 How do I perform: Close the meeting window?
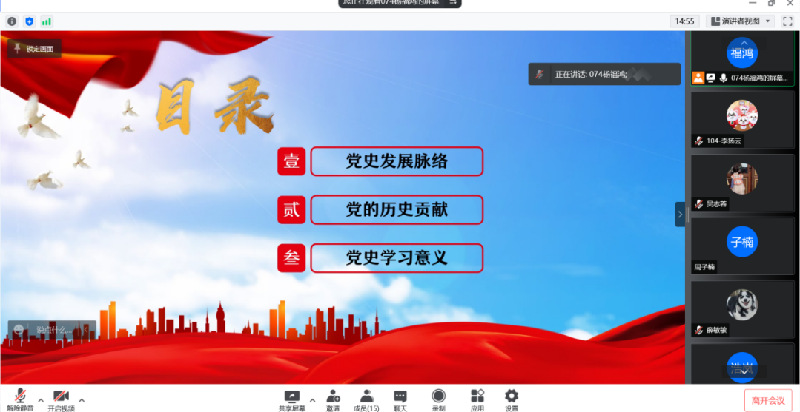coord(789,4)
